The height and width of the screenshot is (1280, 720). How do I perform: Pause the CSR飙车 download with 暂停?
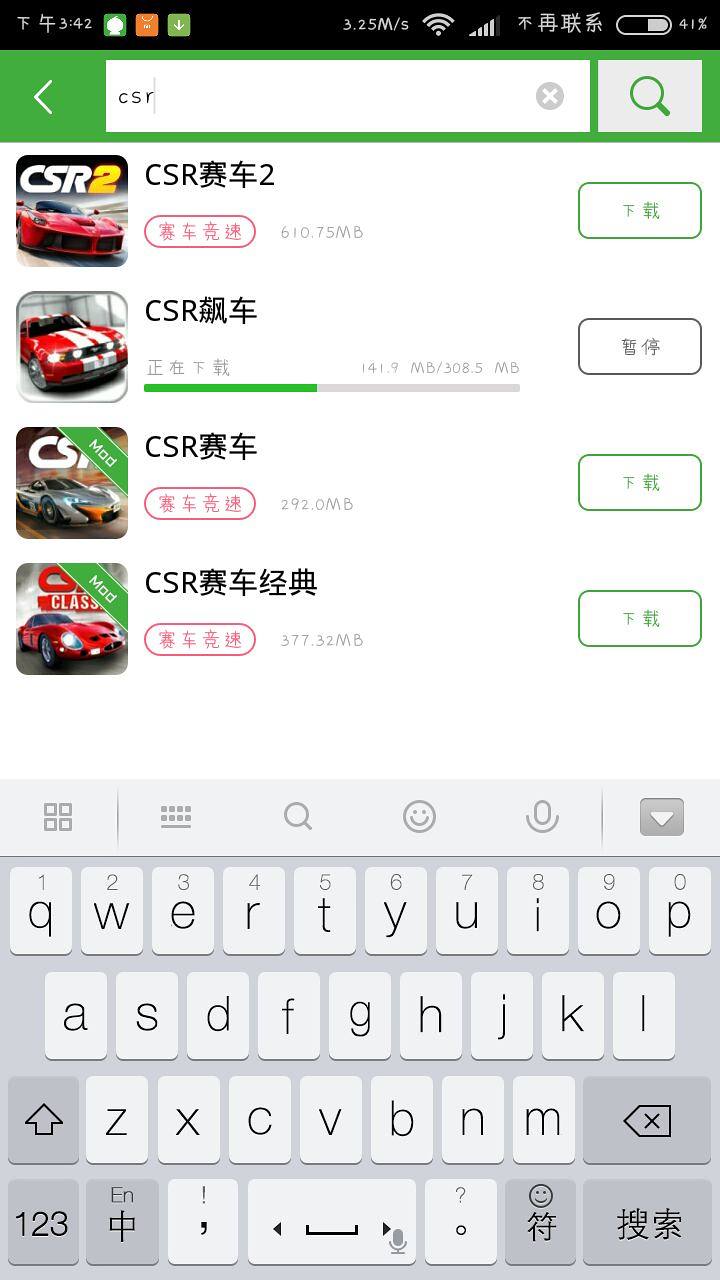click(x=639, y=346)
